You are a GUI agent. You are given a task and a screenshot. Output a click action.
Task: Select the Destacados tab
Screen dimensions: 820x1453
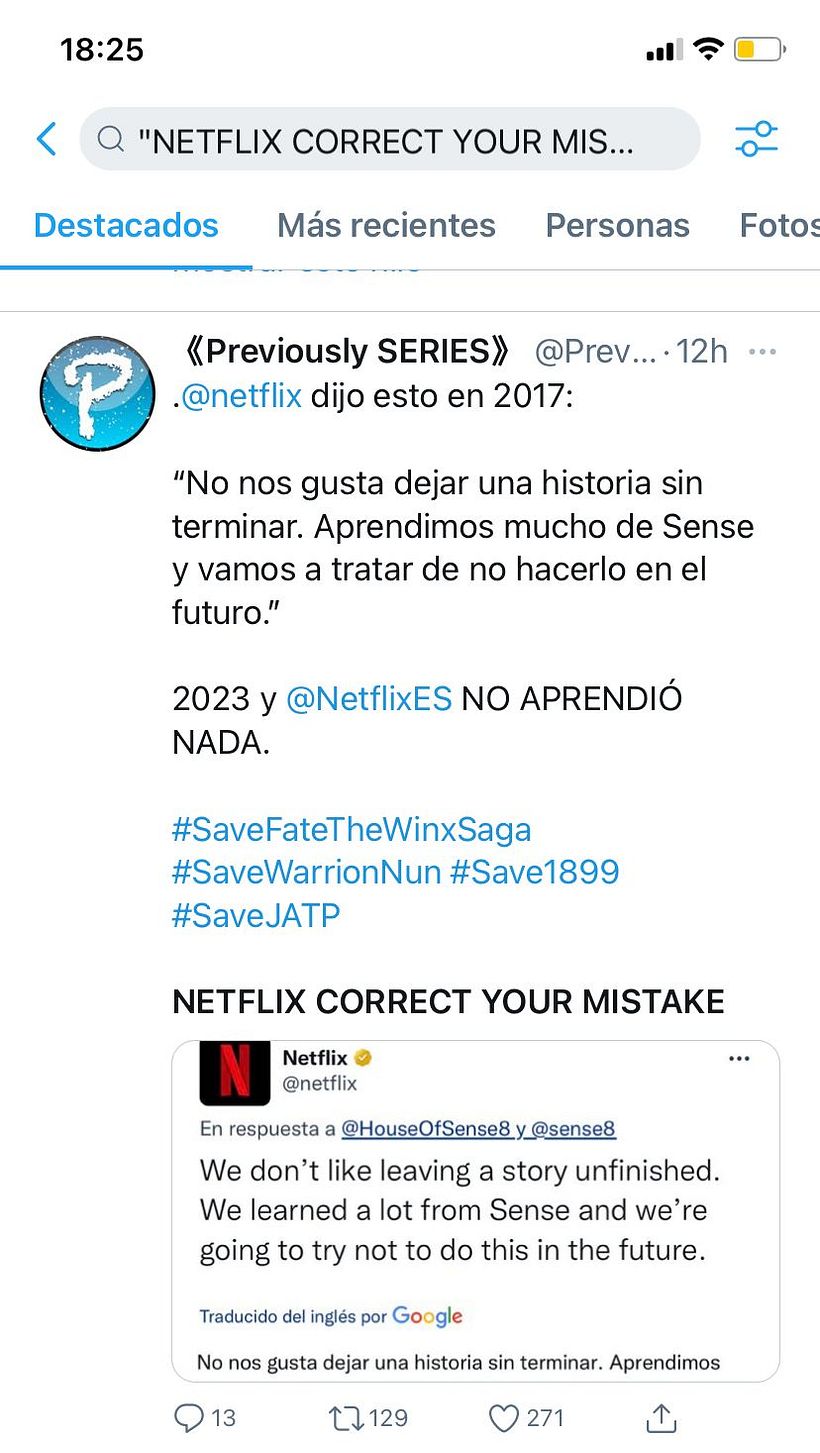[x=126, y=226]
